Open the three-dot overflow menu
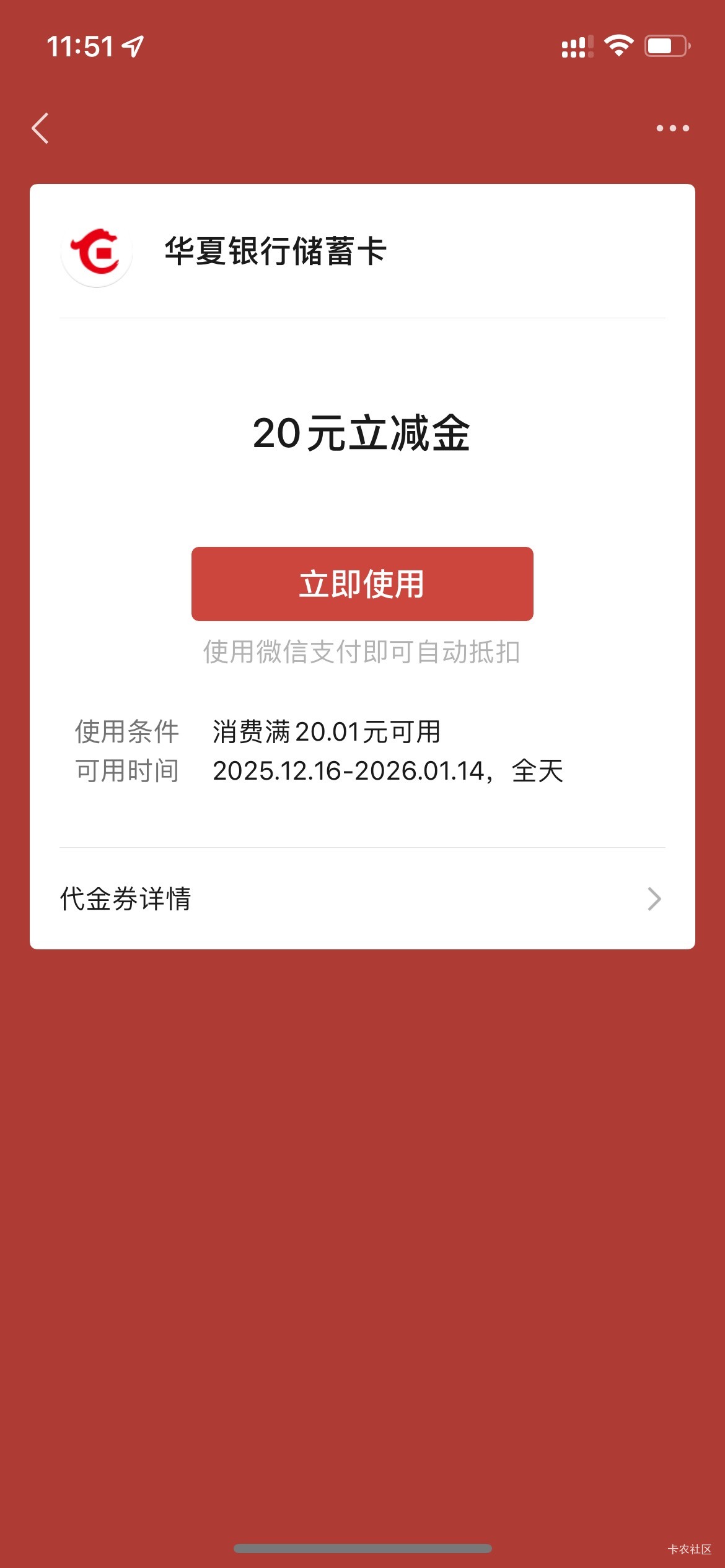The image size is (725, 1568). pos(672,128)
